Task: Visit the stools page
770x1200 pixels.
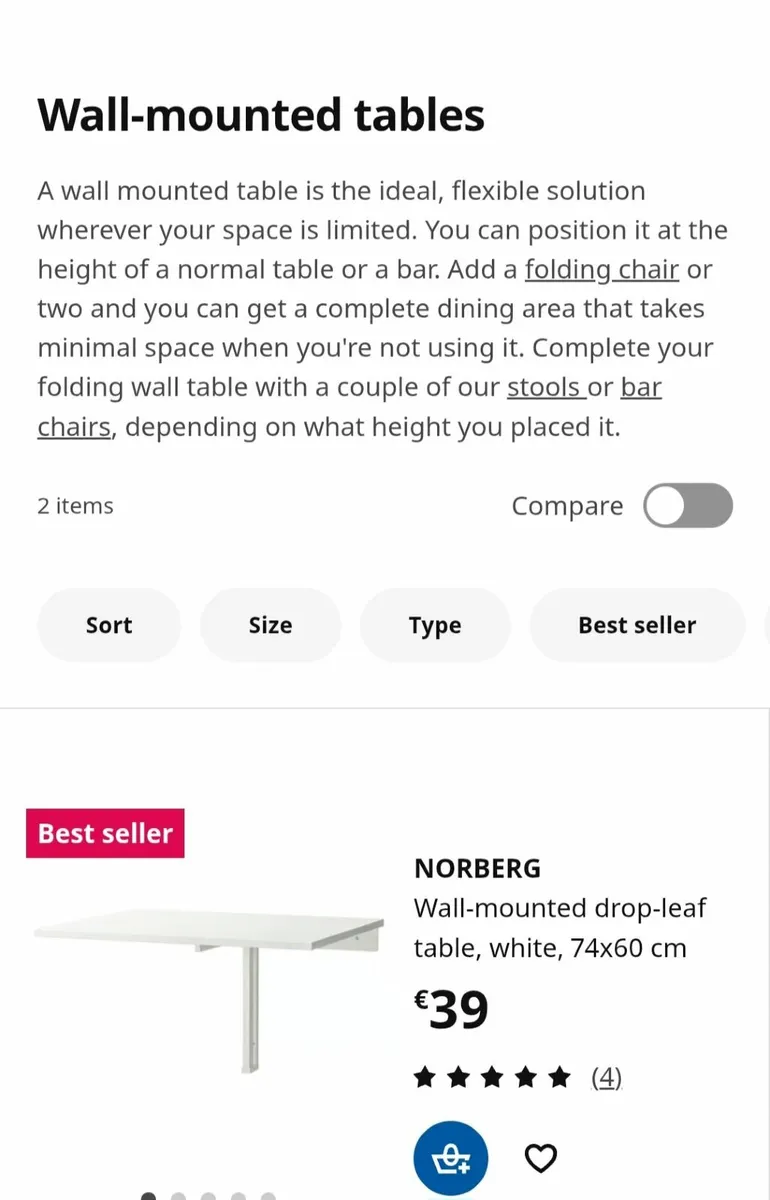Action: click(x=546, y=387)
